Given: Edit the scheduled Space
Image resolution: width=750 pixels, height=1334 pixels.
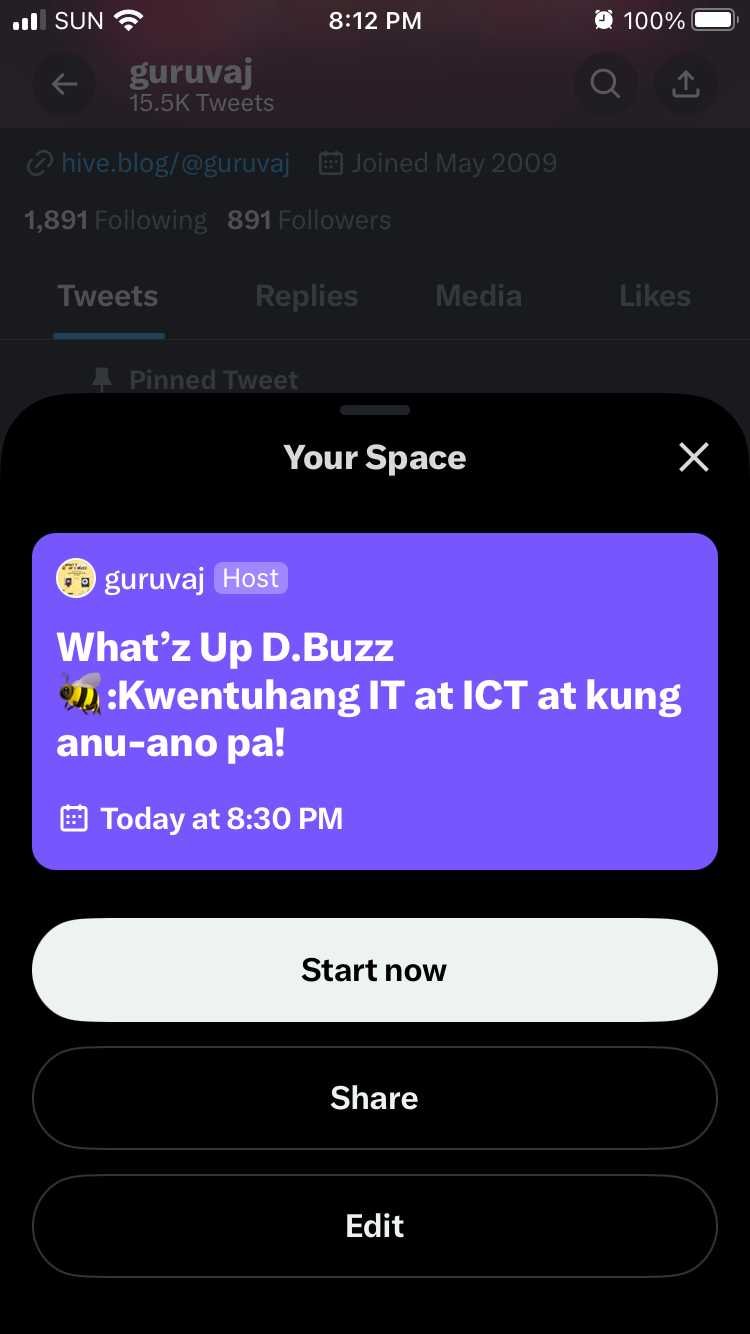Looking at the screenshot, I should tap(375, 1226).
